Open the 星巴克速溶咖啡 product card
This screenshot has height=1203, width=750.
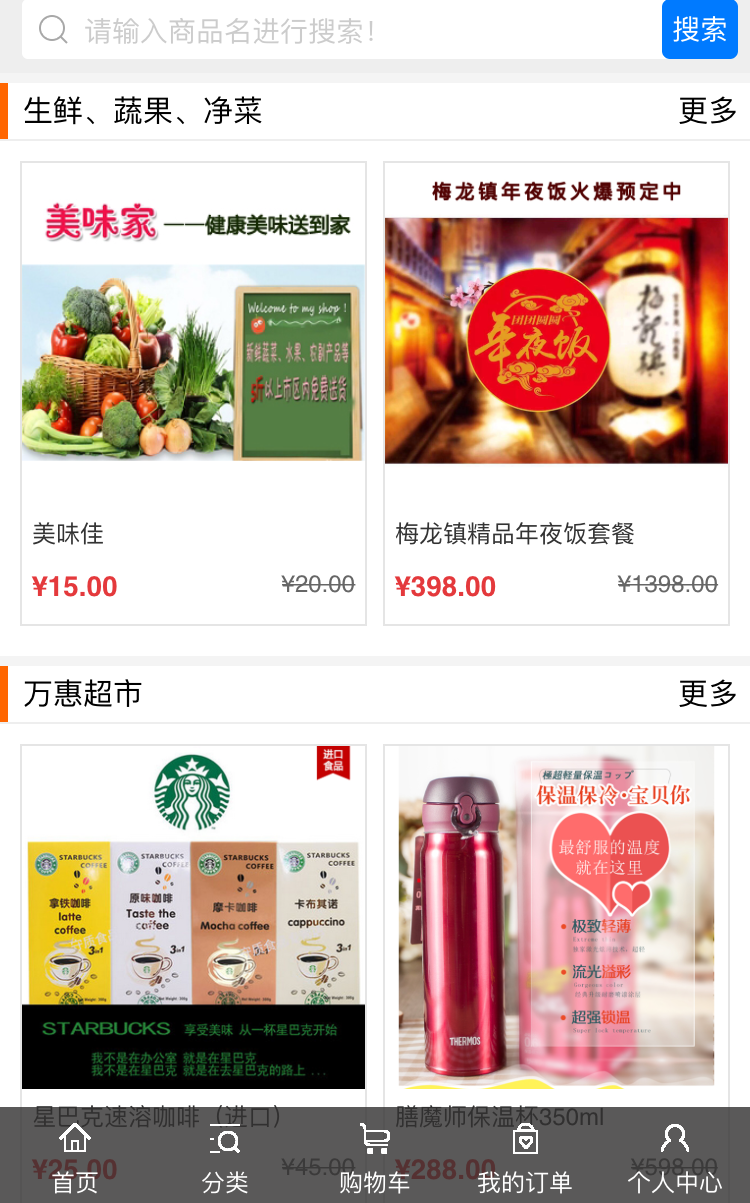pyautogui.click(x=193, y=918)
